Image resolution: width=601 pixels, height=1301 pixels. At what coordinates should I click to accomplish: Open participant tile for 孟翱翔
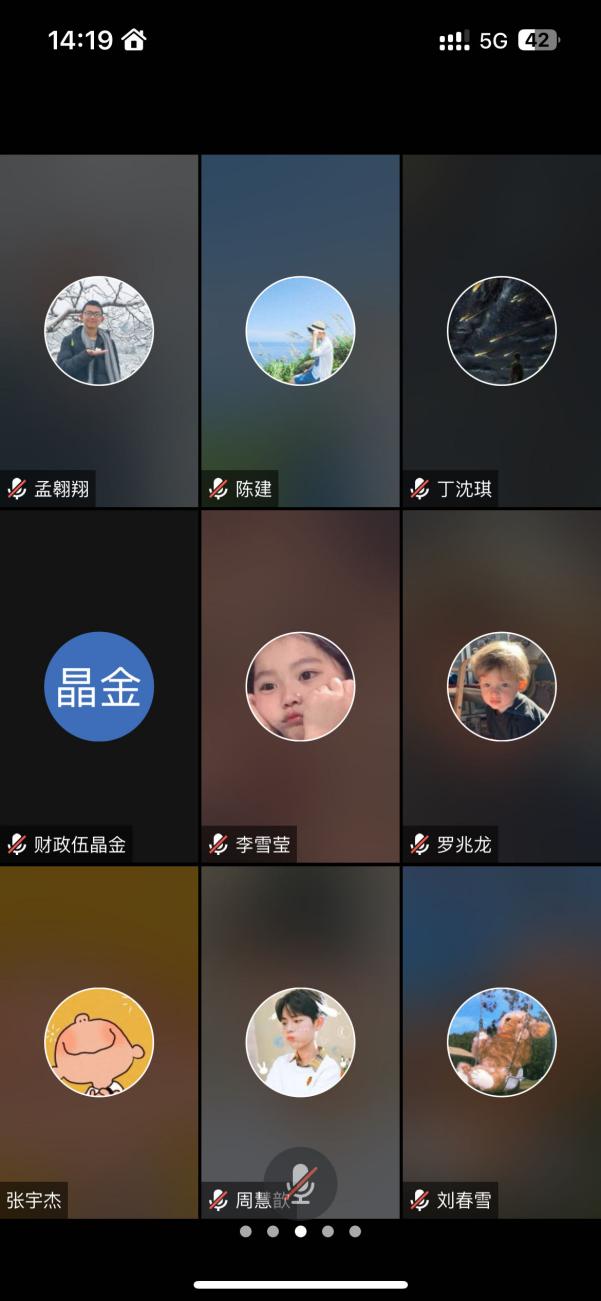99,330
